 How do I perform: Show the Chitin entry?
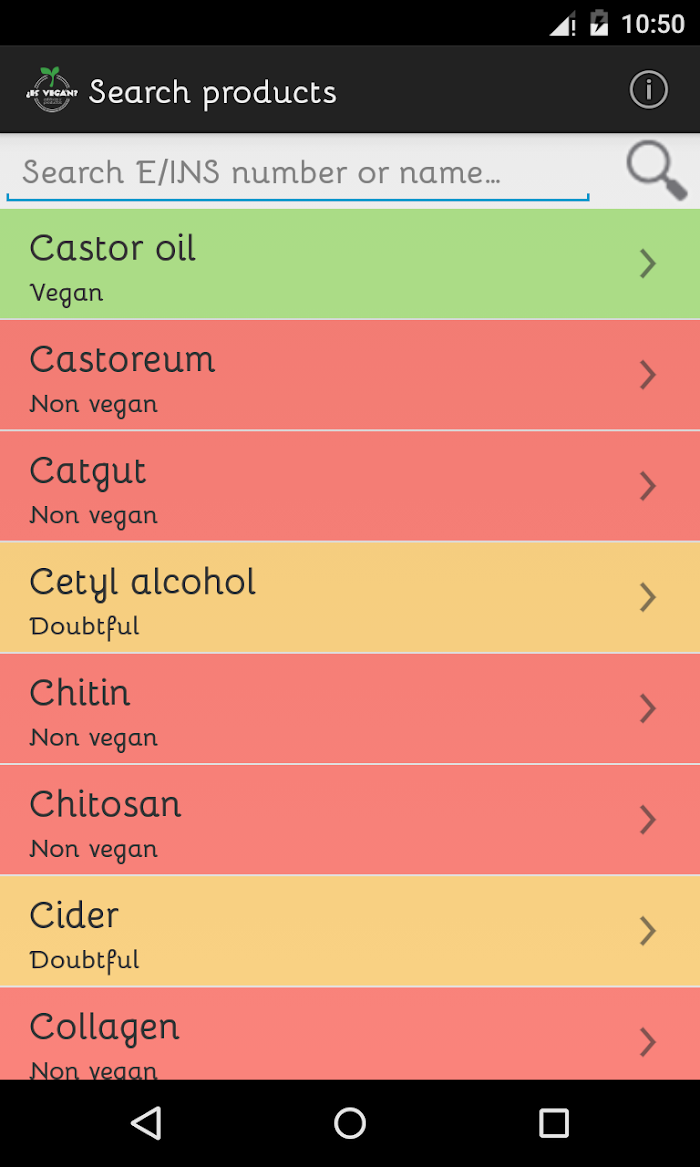350,709
